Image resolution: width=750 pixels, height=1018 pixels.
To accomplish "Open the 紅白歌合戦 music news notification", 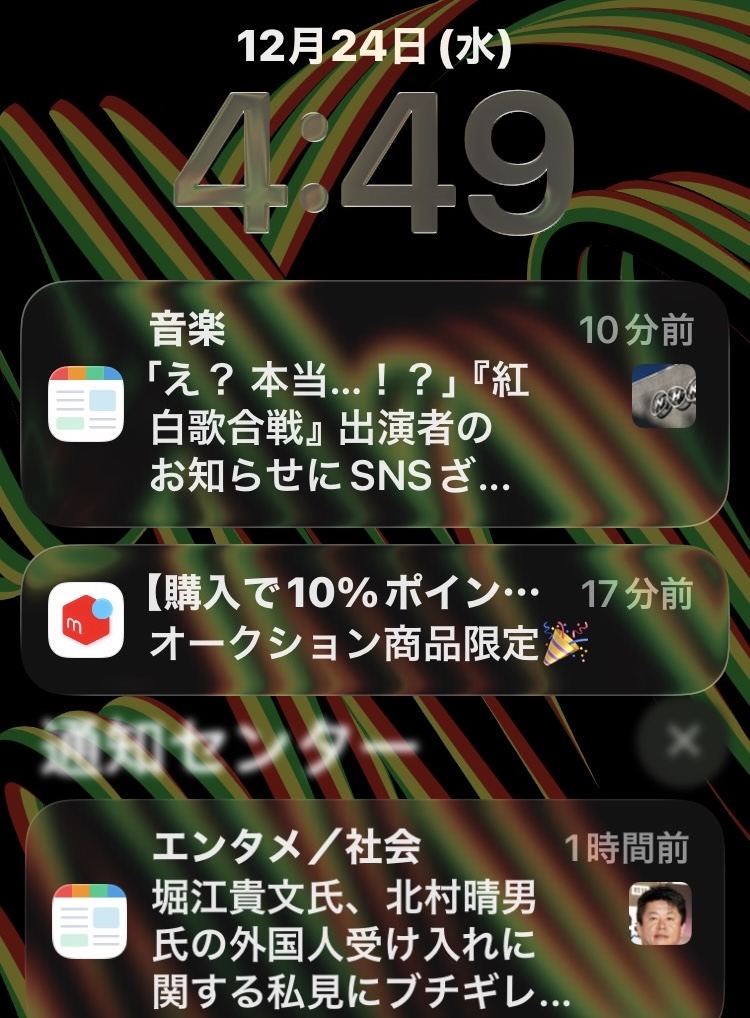I will 374,404.
